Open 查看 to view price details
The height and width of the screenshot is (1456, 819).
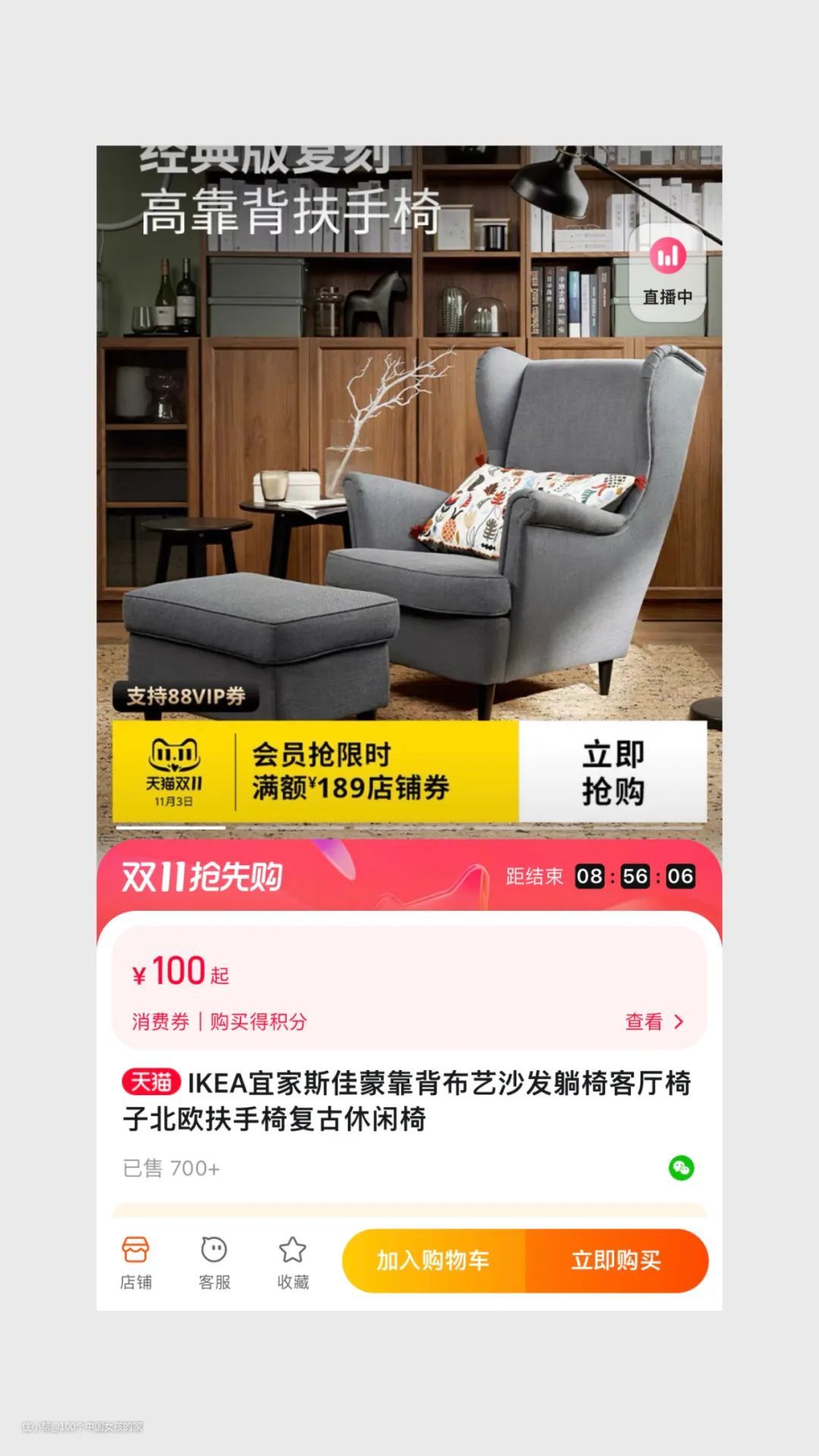tap(654, 1021)
